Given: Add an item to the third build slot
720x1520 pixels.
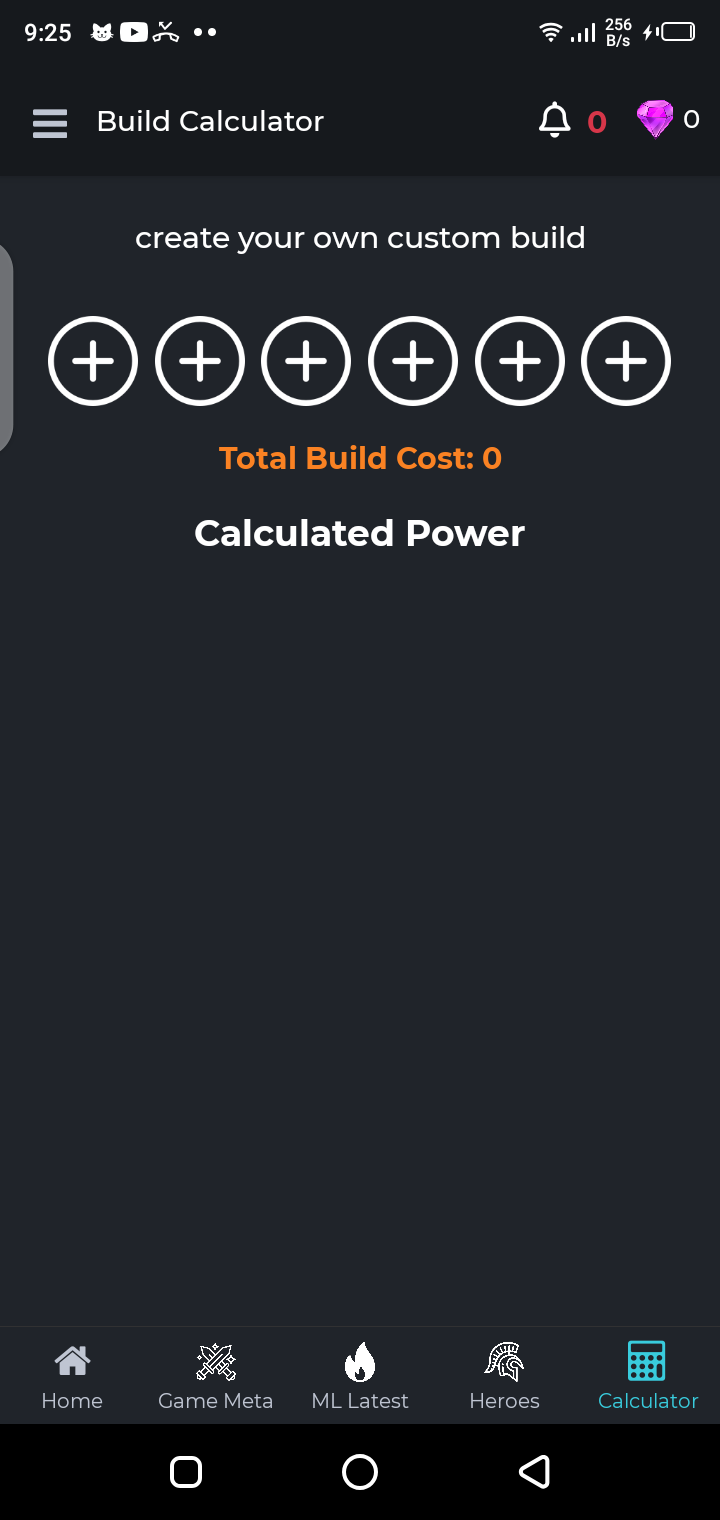Looking at the screenshot, I should click(306, 361).
